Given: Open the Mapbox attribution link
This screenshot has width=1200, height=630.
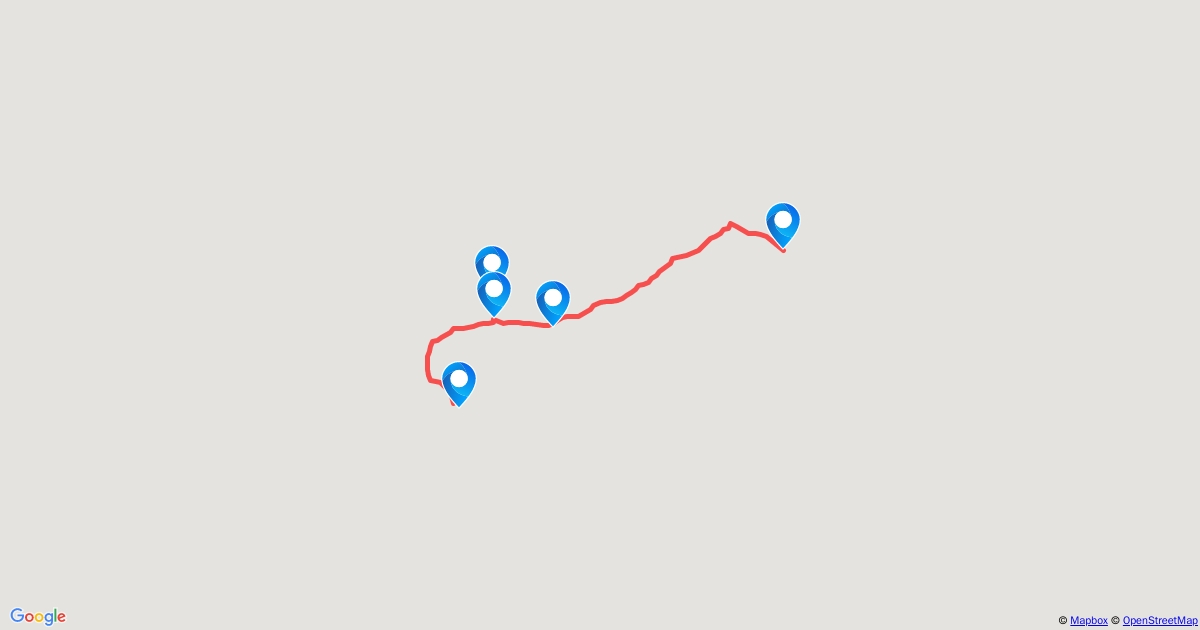Looking at the screenshot, I should click(1088, 621).
